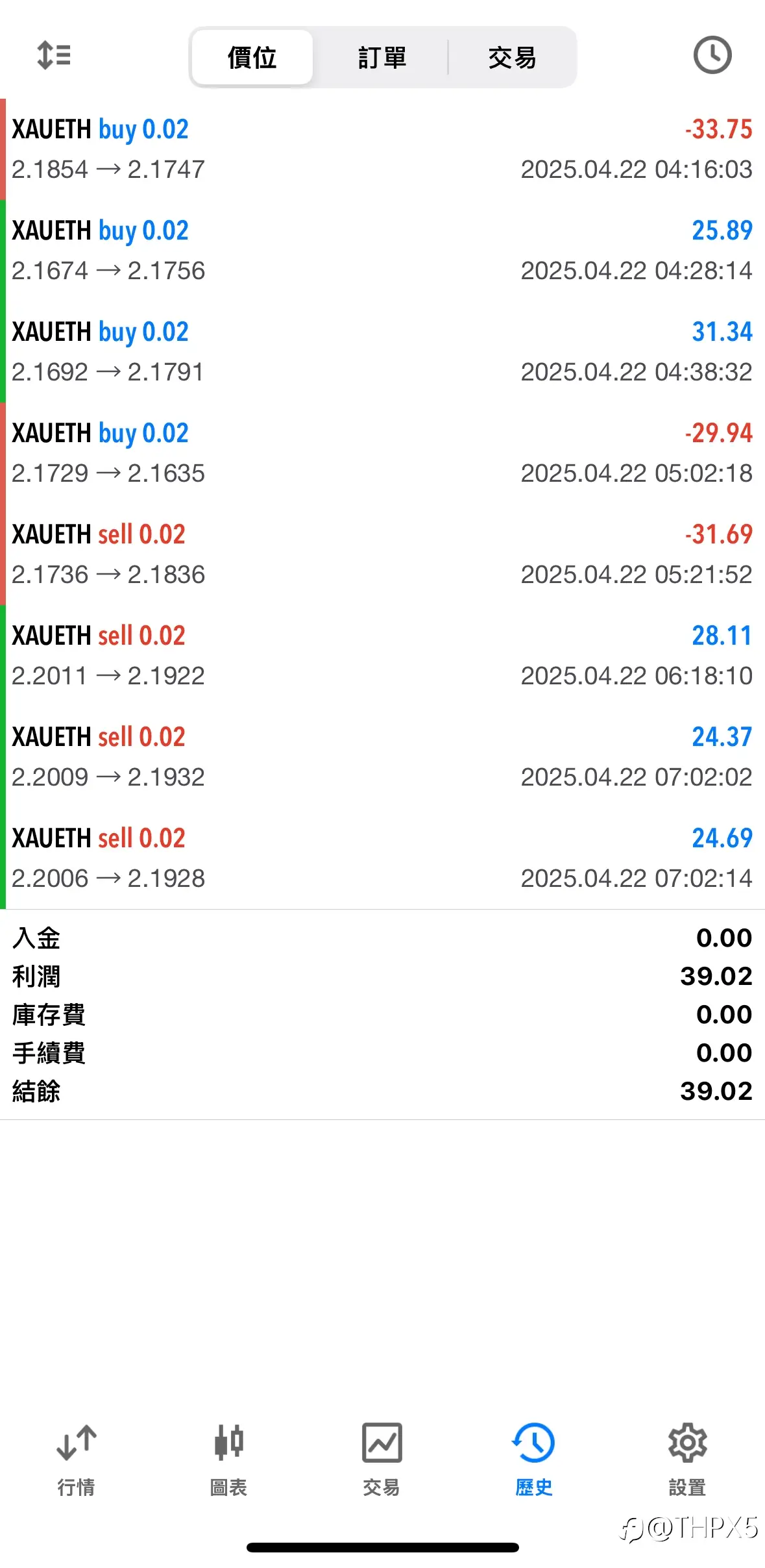Select the 價位 segment

coord(252,57)
